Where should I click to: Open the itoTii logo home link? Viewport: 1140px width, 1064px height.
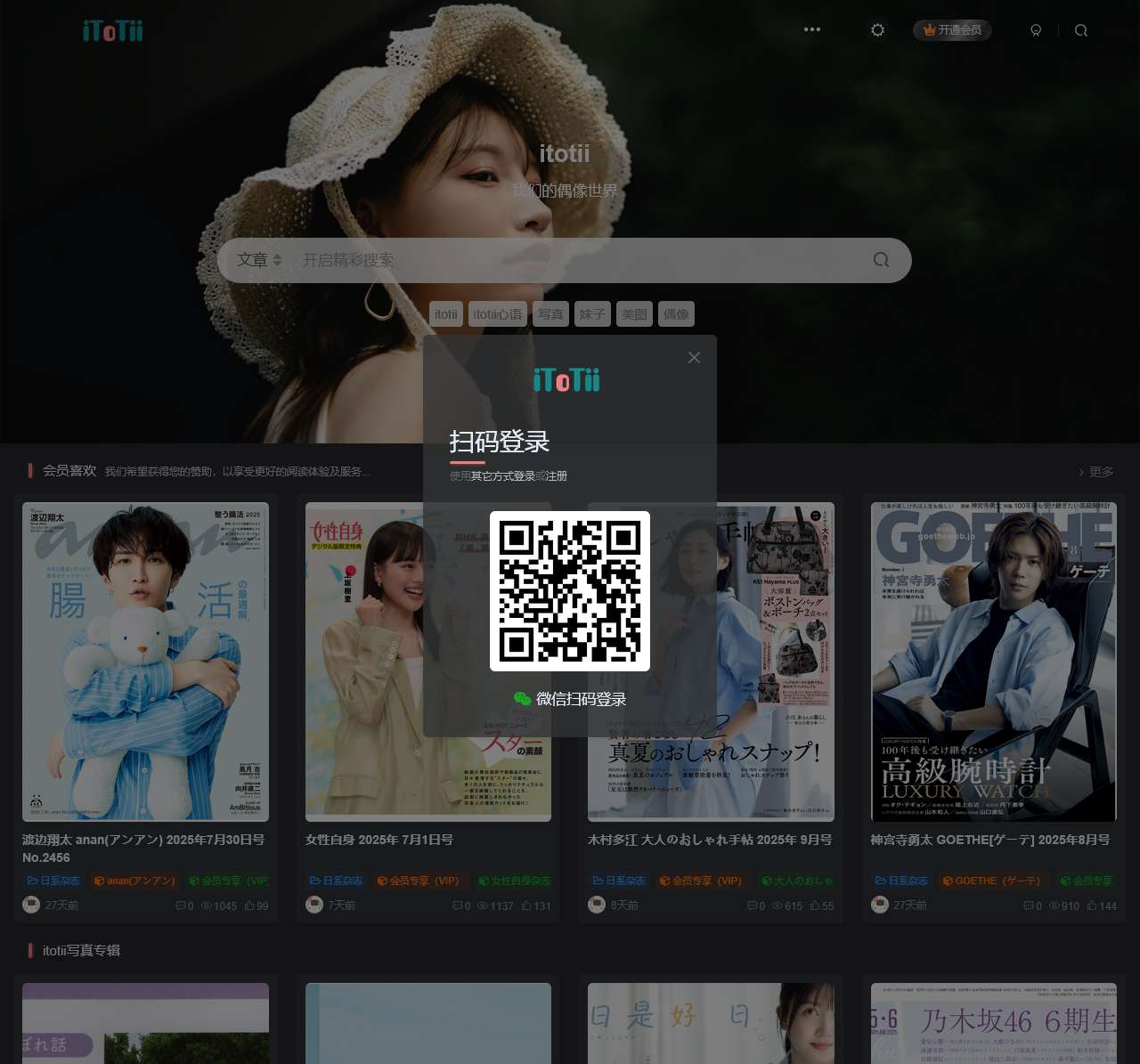tap(112, 31)
